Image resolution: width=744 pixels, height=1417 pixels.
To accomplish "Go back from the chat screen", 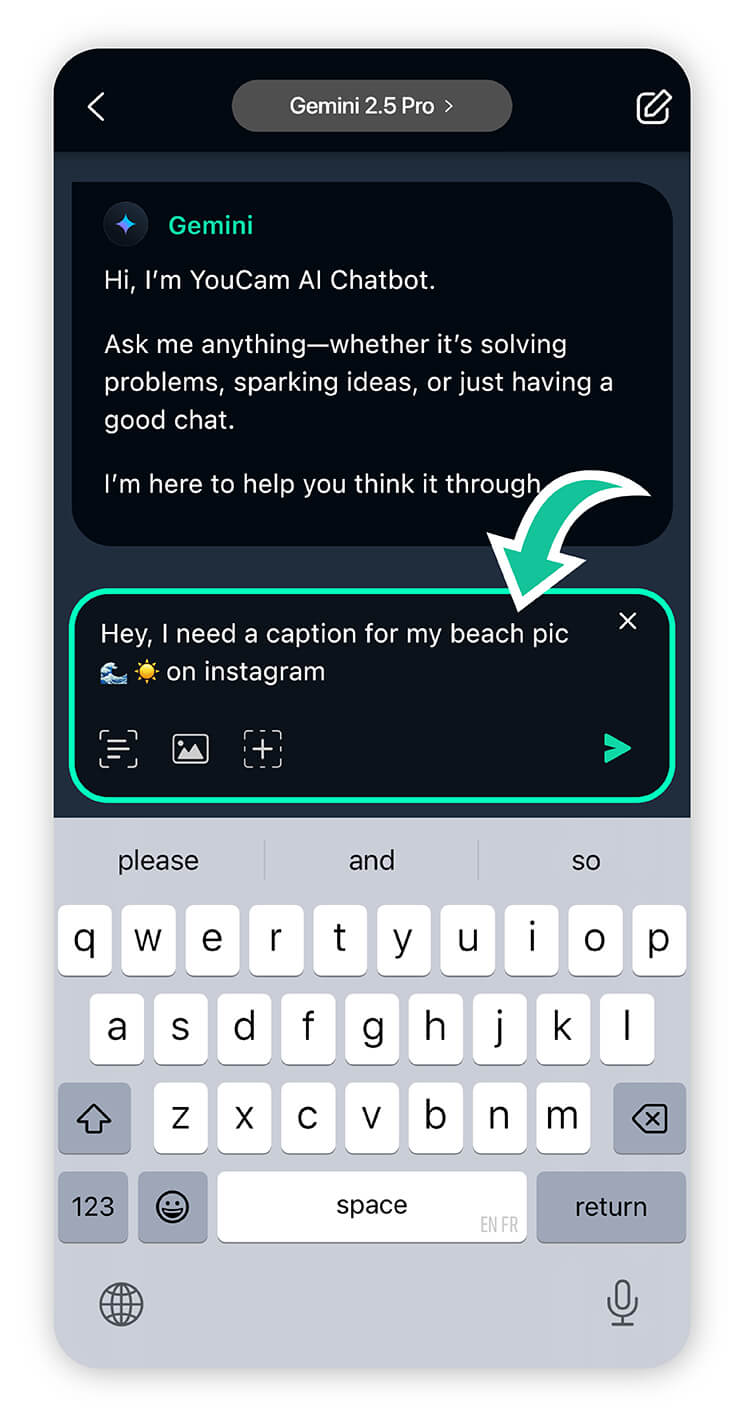I will (96, 107).
